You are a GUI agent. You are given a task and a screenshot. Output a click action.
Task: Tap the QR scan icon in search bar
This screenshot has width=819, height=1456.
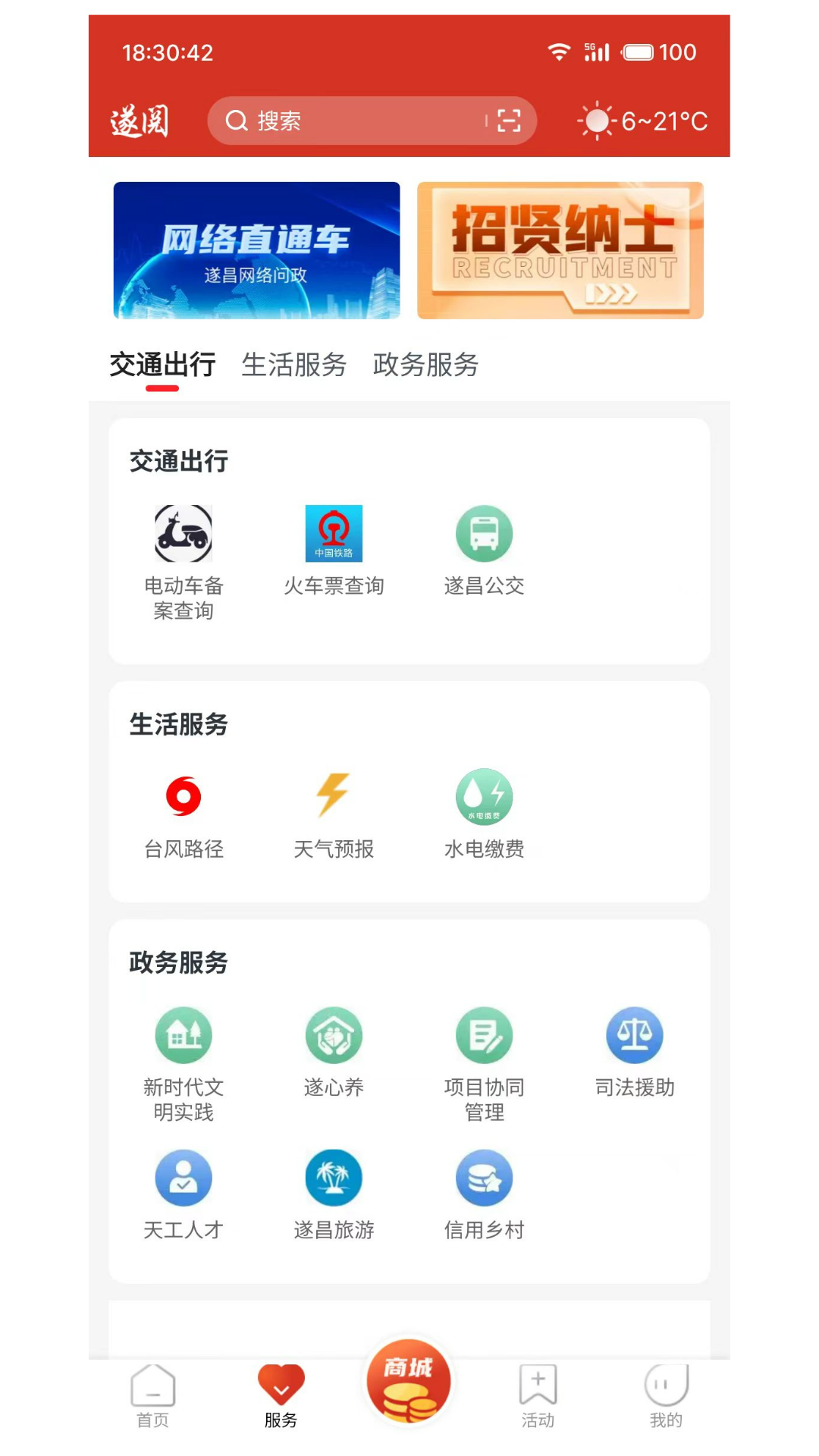click(x=509, y=121)
